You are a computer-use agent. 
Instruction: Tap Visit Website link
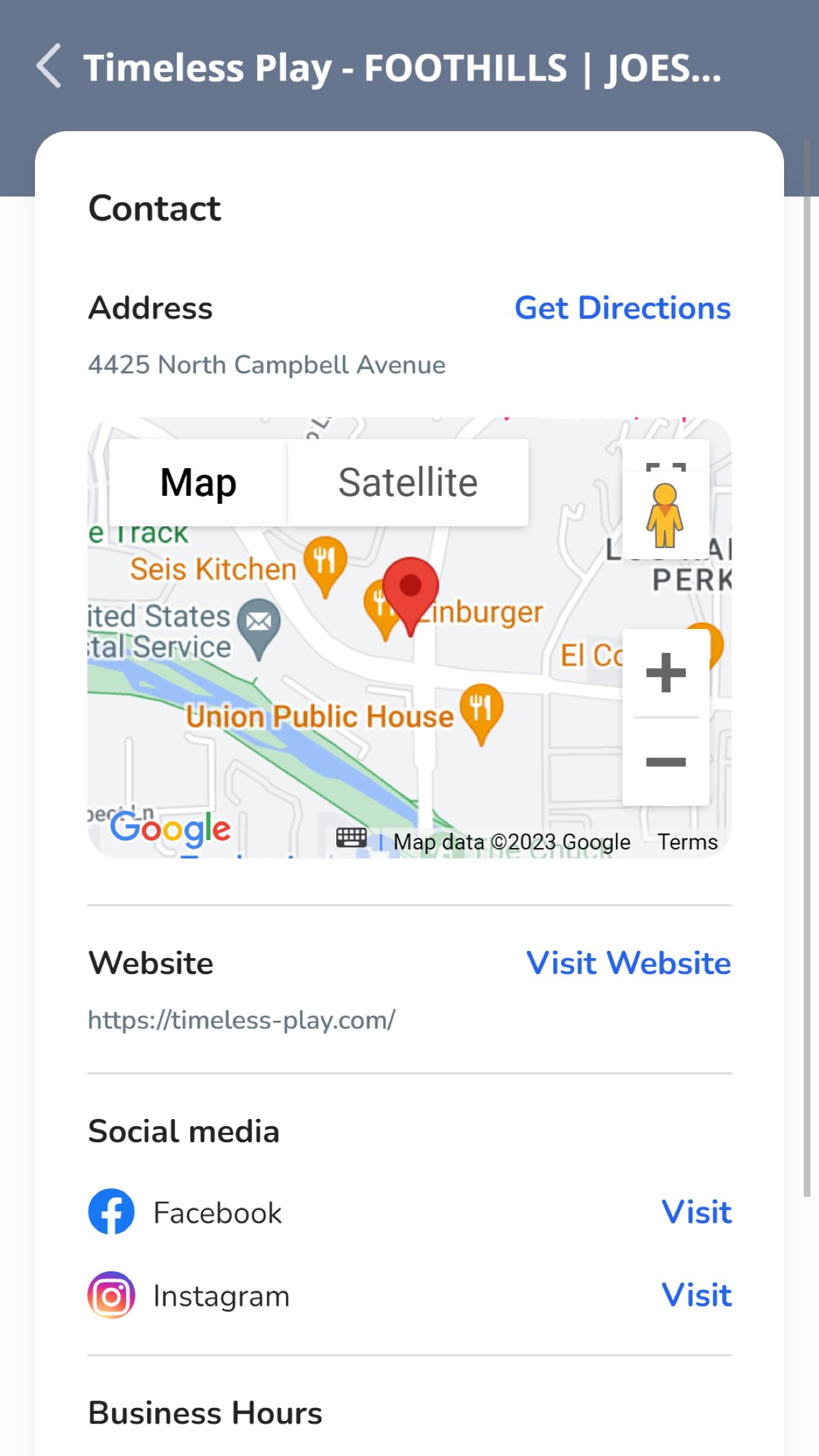click(x=628, y=963)
